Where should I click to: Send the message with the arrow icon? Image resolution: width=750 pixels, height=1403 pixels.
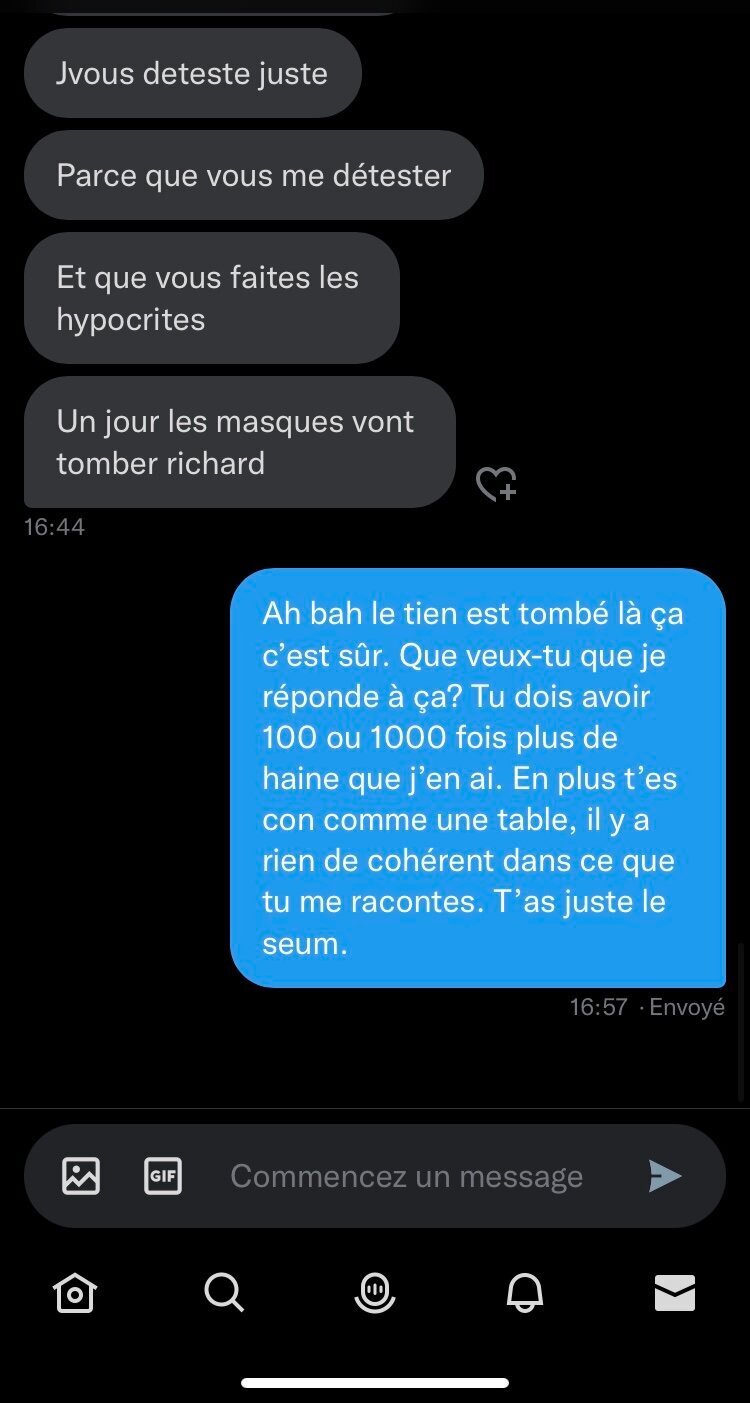665,1176
